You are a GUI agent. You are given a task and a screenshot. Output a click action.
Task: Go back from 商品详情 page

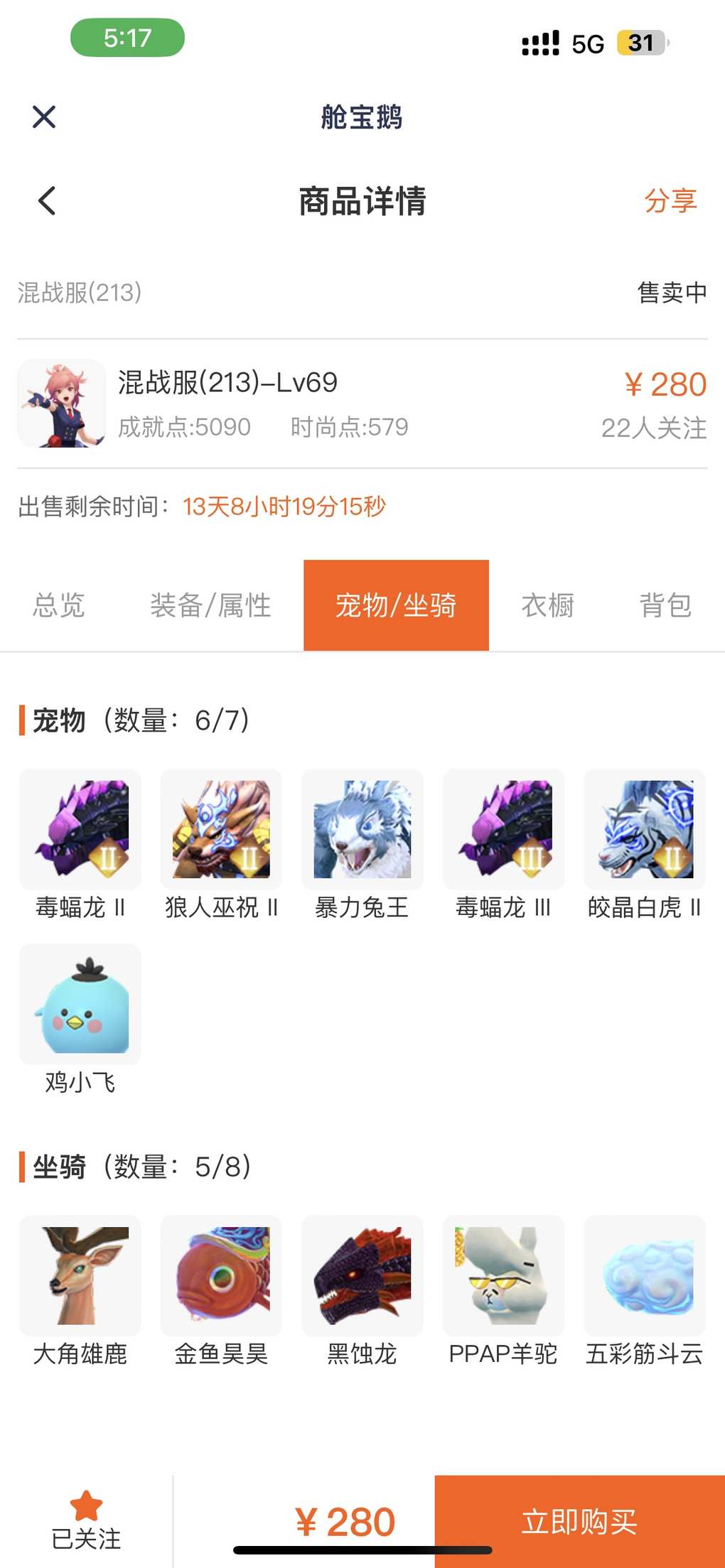(x=47, y=201)
